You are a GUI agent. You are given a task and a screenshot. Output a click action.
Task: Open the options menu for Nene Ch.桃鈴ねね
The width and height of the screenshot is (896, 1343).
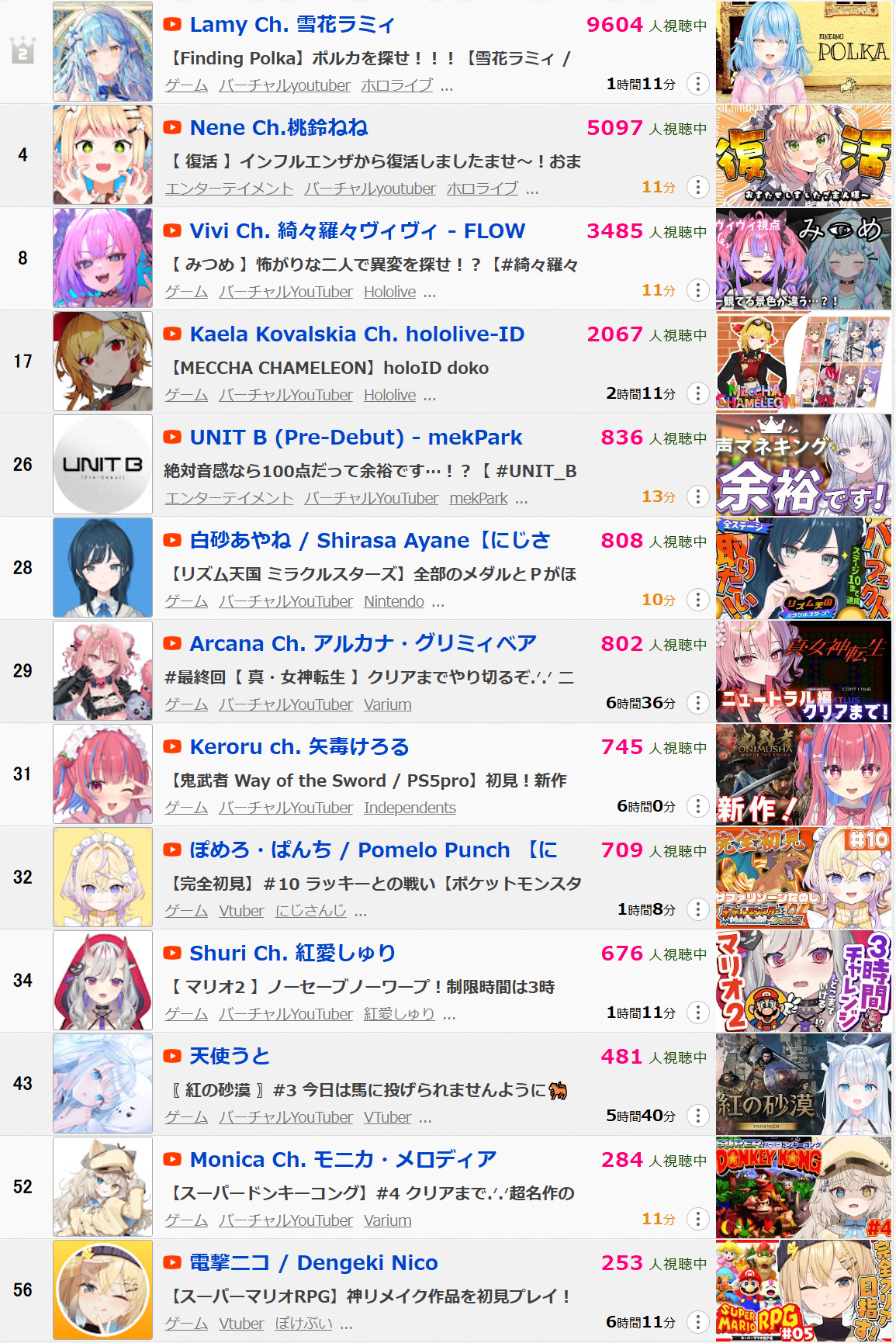pyautogui.click(x=697, y=187)
